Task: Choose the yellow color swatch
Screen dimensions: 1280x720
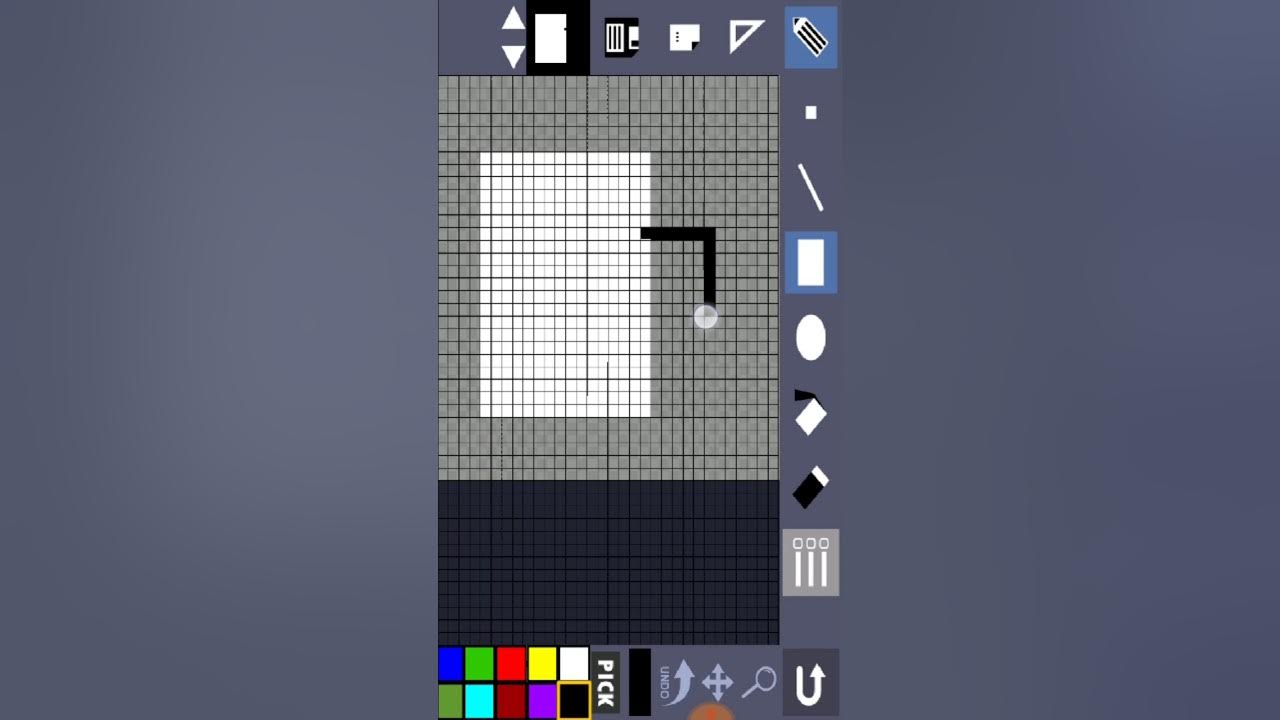Action: pos(542,663)
